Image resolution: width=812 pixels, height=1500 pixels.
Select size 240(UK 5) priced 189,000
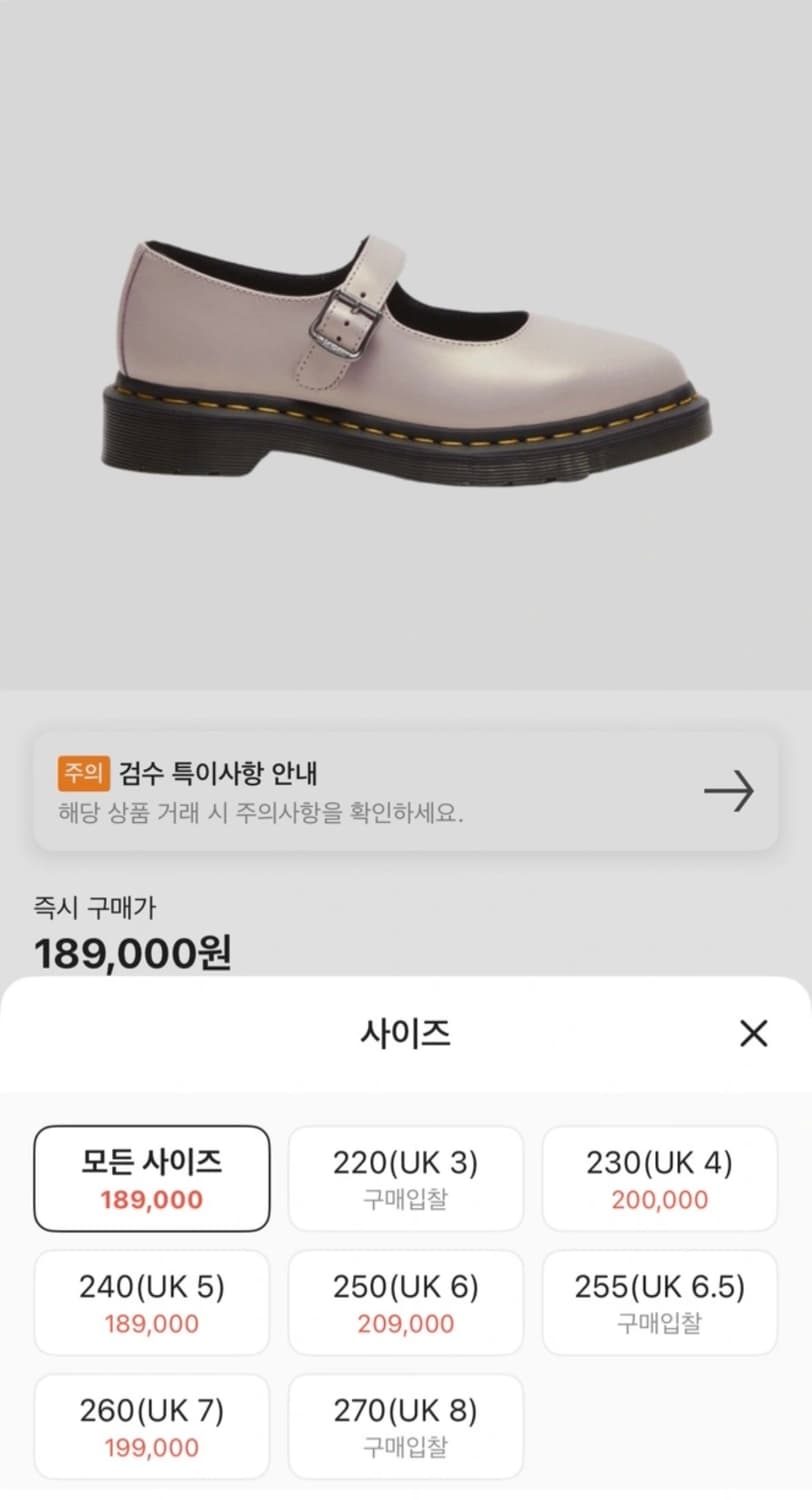pos(151,1302)
